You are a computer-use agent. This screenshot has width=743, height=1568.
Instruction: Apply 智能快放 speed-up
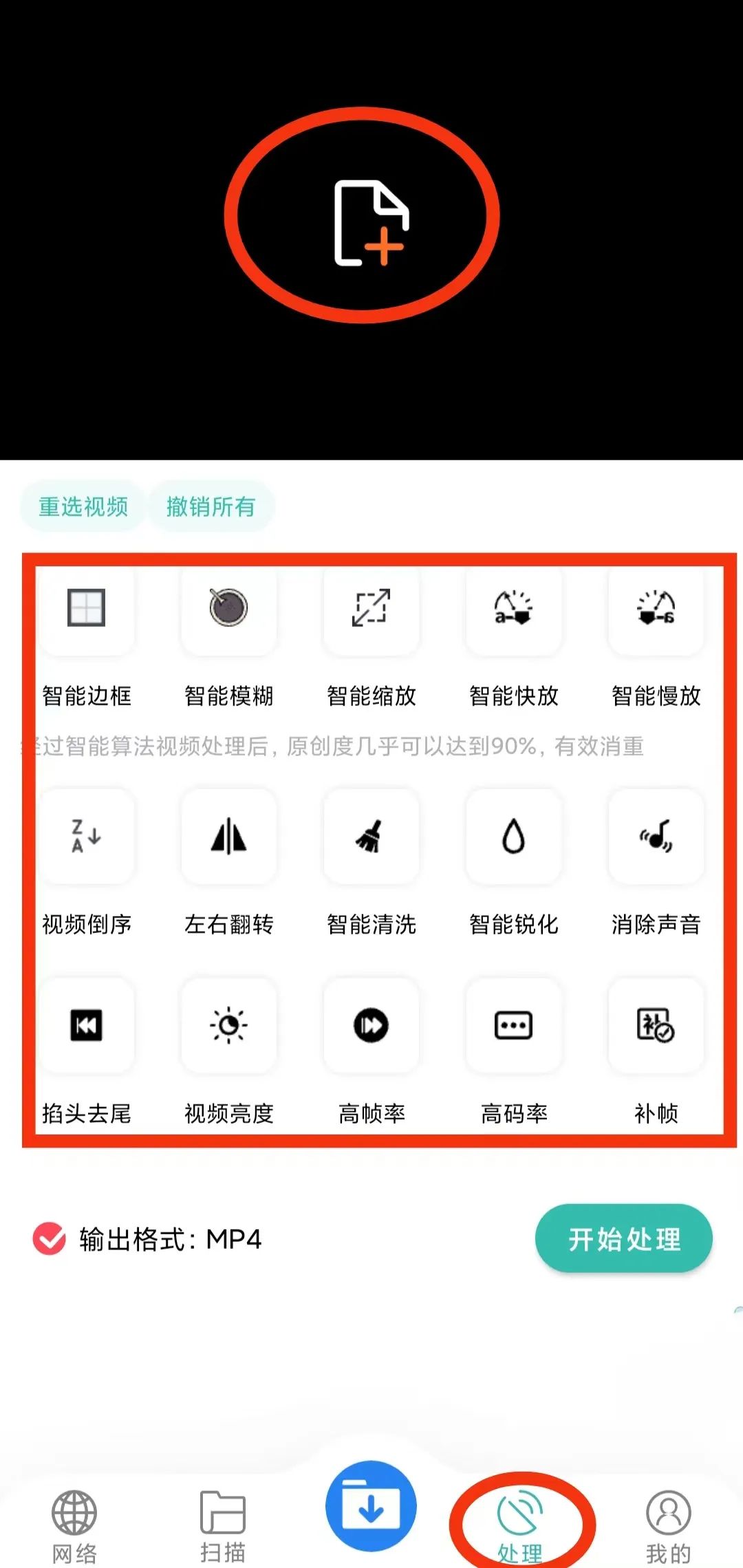coord(513,608)
